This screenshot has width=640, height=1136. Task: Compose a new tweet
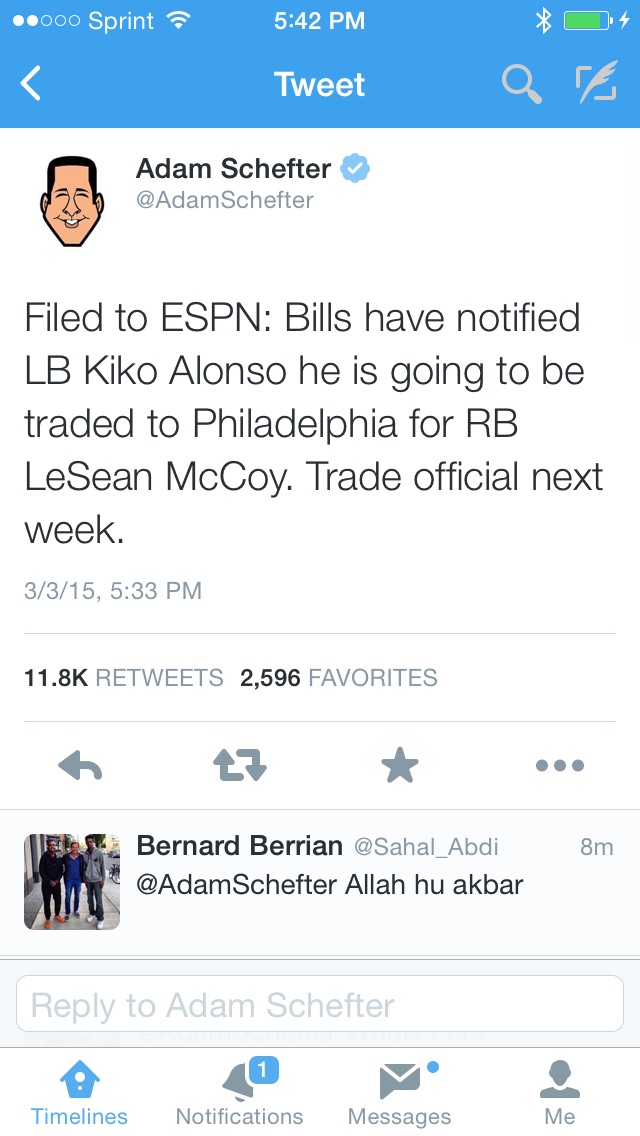pyautogui.click(x=596, y=82)
